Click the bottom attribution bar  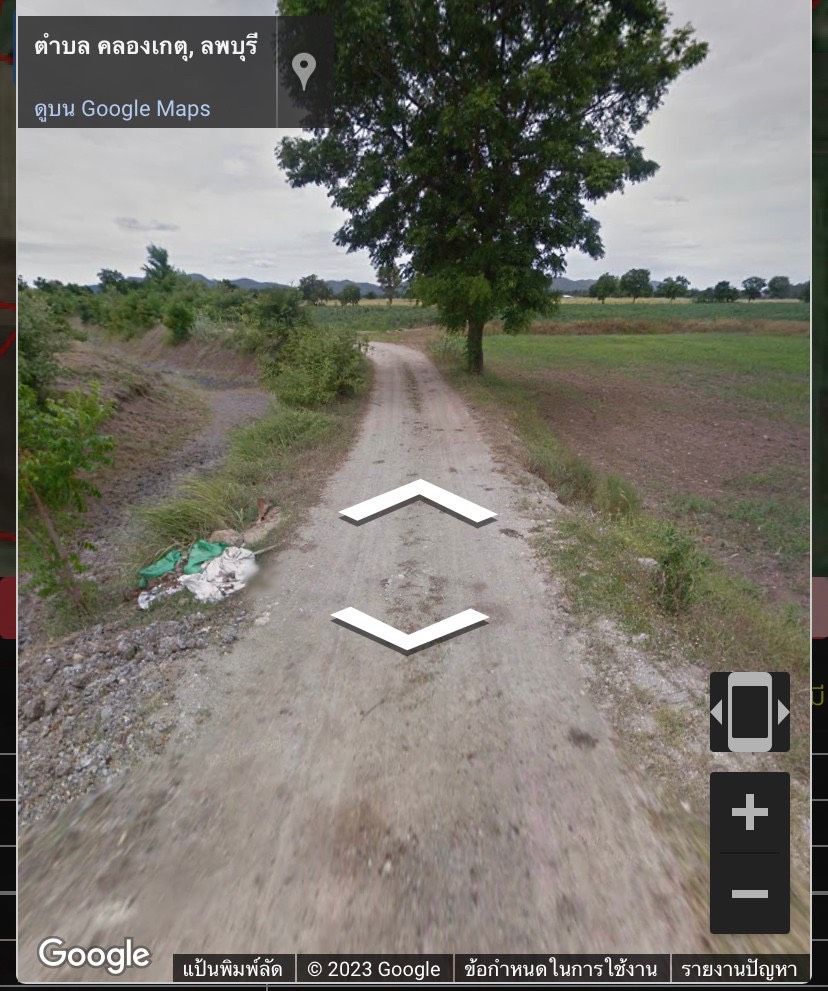(x=490, y=968)
